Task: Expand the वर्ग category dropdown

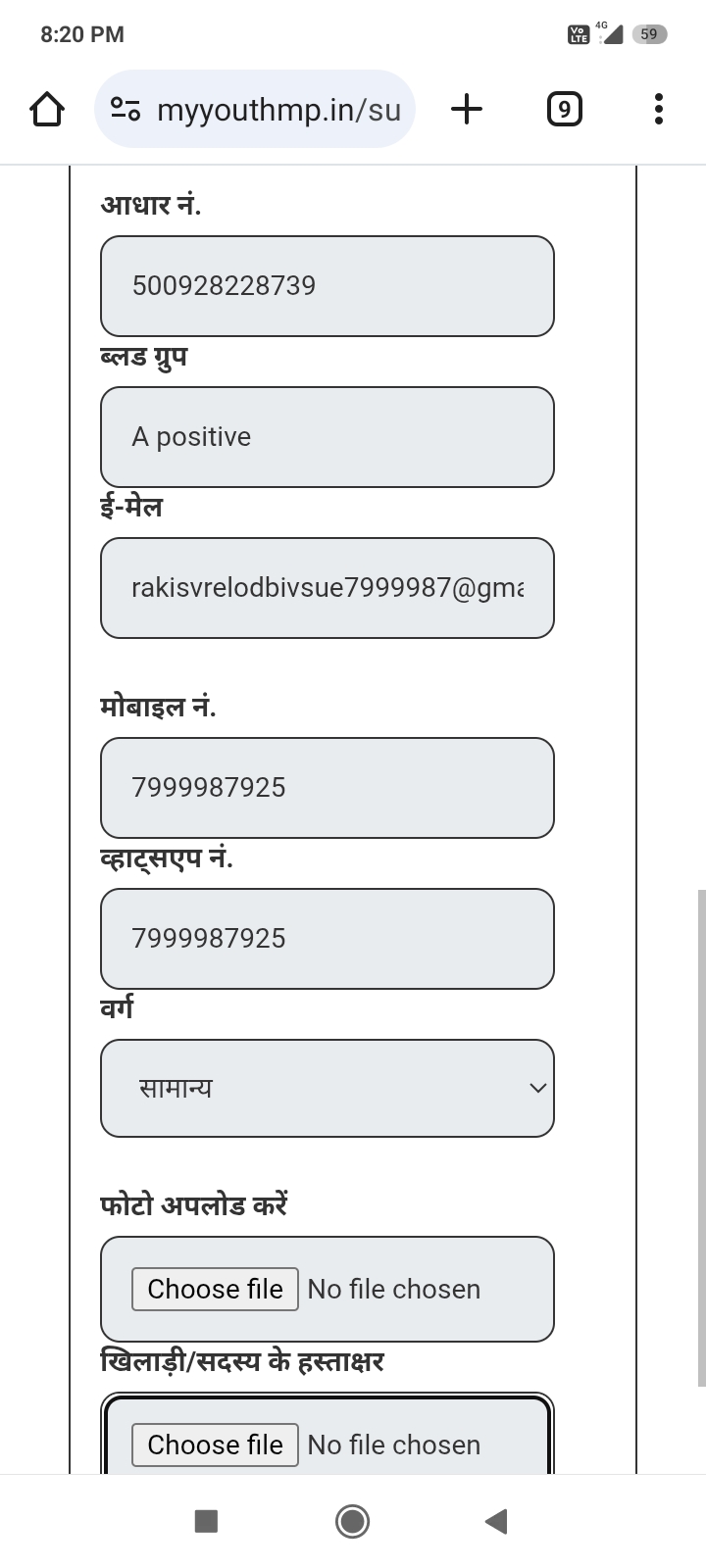Action: click(x=328, y=1089)
